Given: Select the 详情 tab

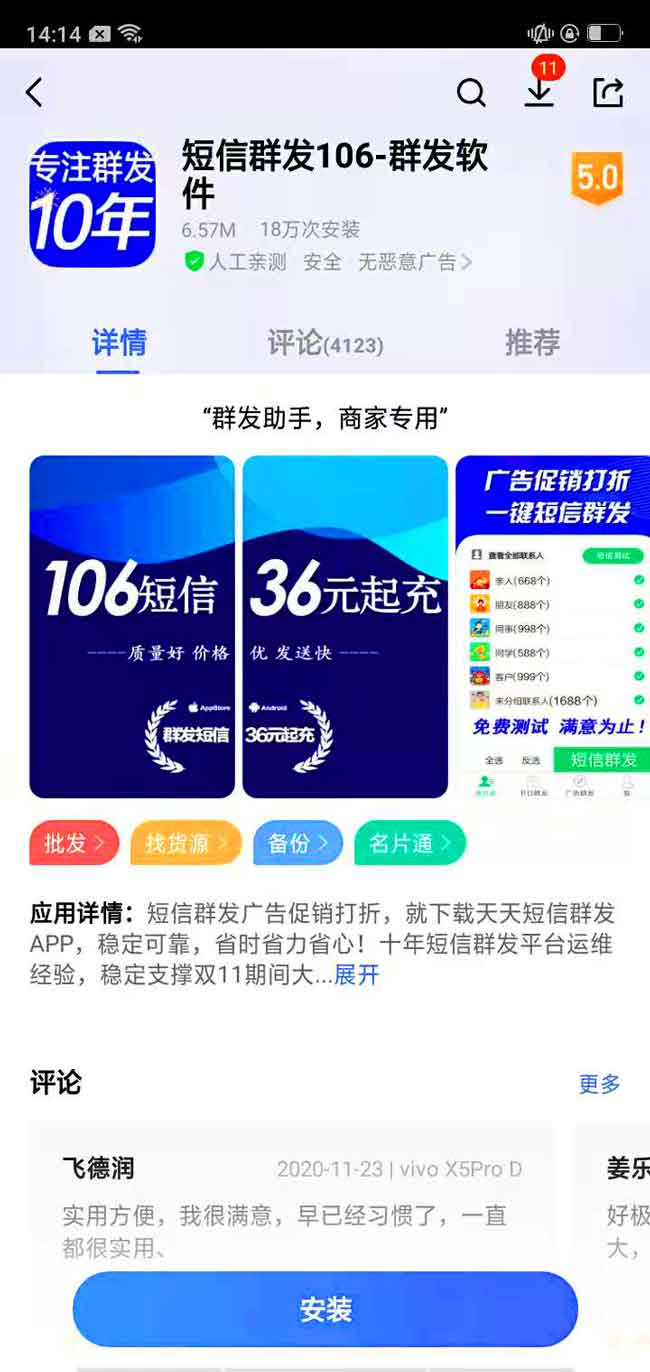Looking at the screenshot, I should pos(119,343).
